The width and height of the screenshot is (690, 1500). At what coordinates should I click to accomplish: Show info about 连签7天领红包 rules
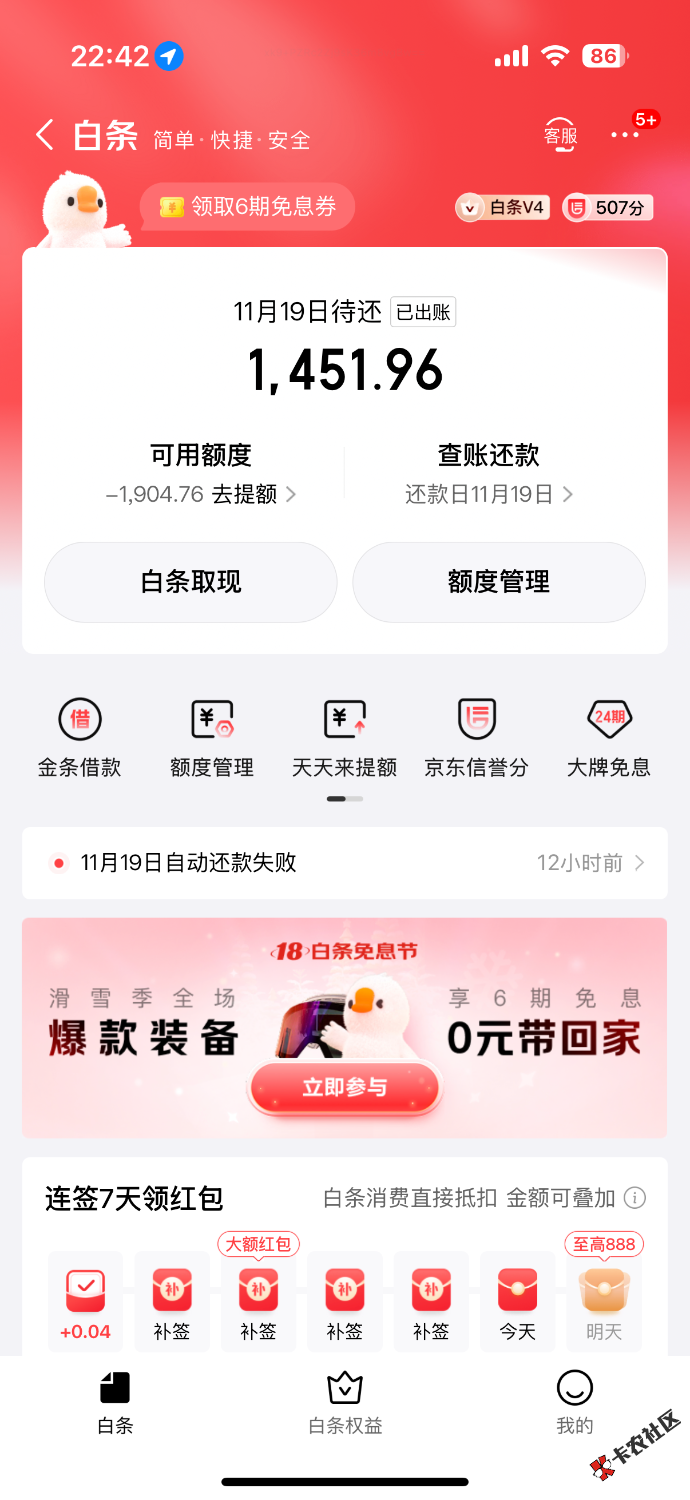pyautogui.click(x=635, y=1198)
